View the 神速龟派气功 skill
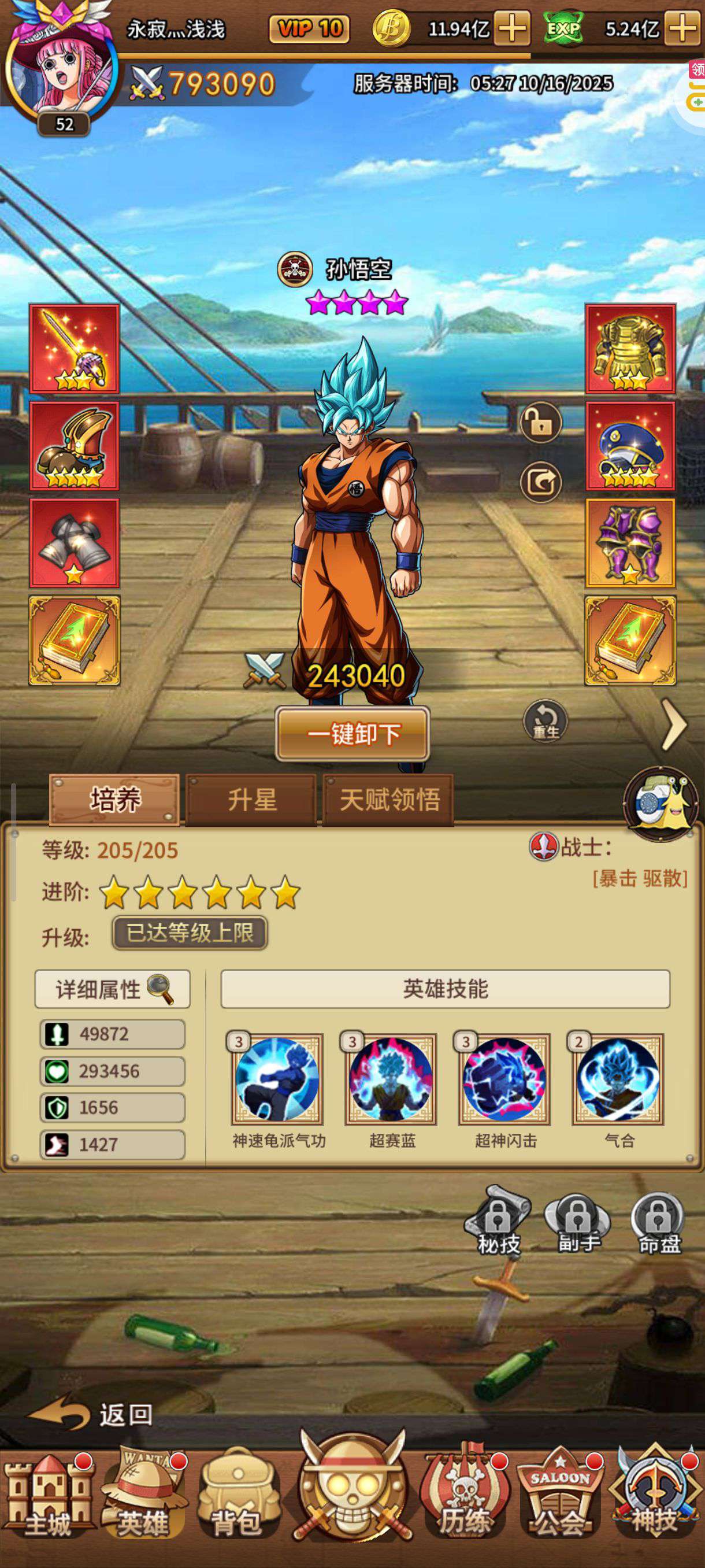Viewport: 705px width, 1568px height. pyautogui.click(x=277, y=1079)
